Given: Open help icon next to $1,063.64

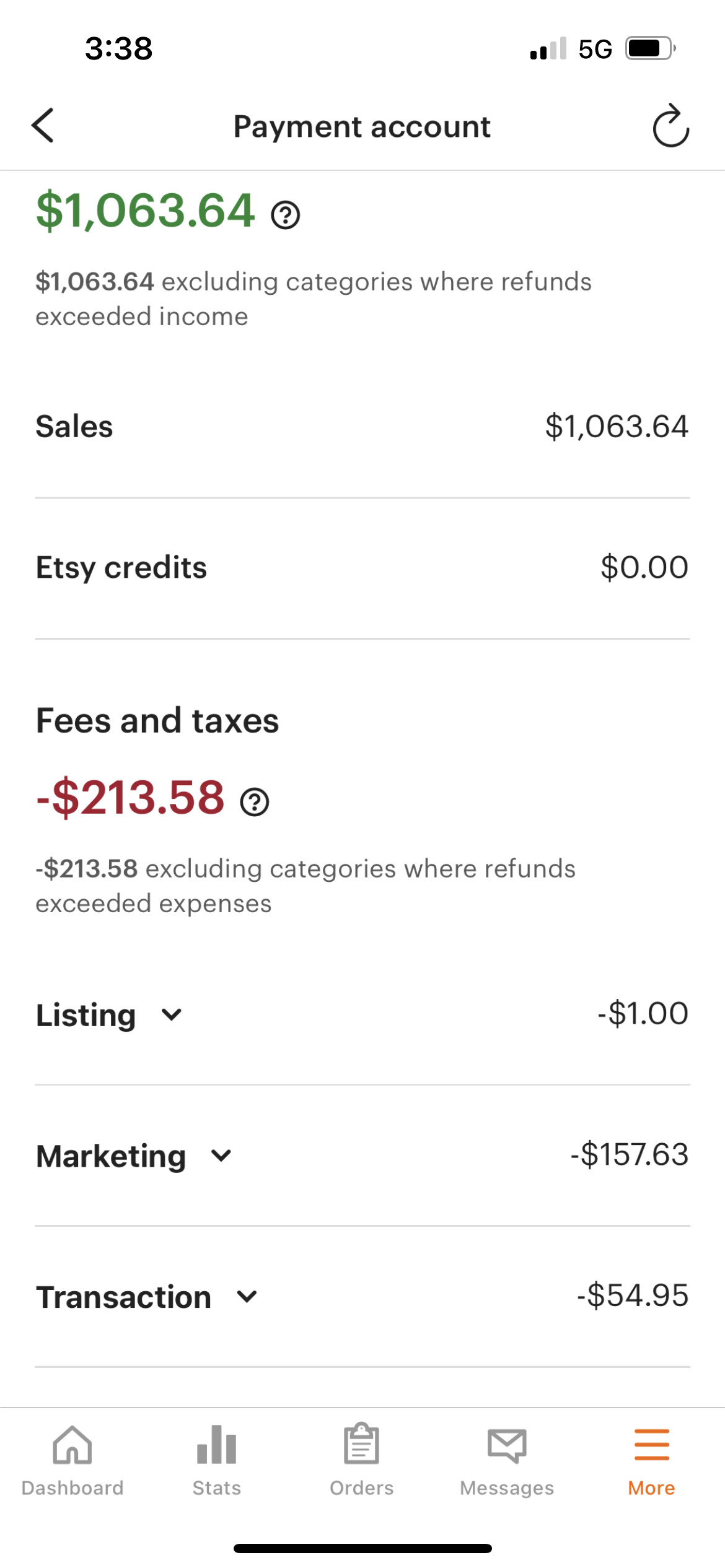Looking at the screenshot, I should click(x=286, y=216).
